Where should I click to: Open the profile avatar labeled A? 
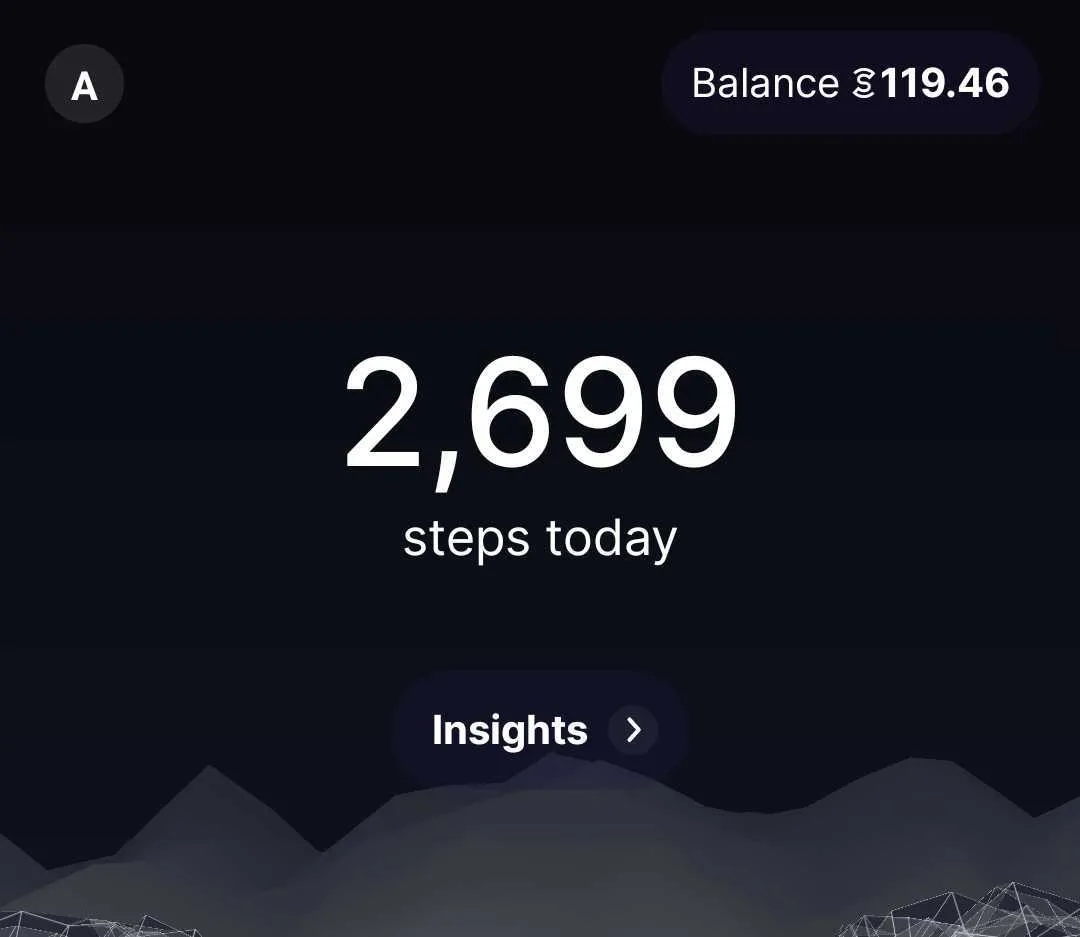point(84,85)
